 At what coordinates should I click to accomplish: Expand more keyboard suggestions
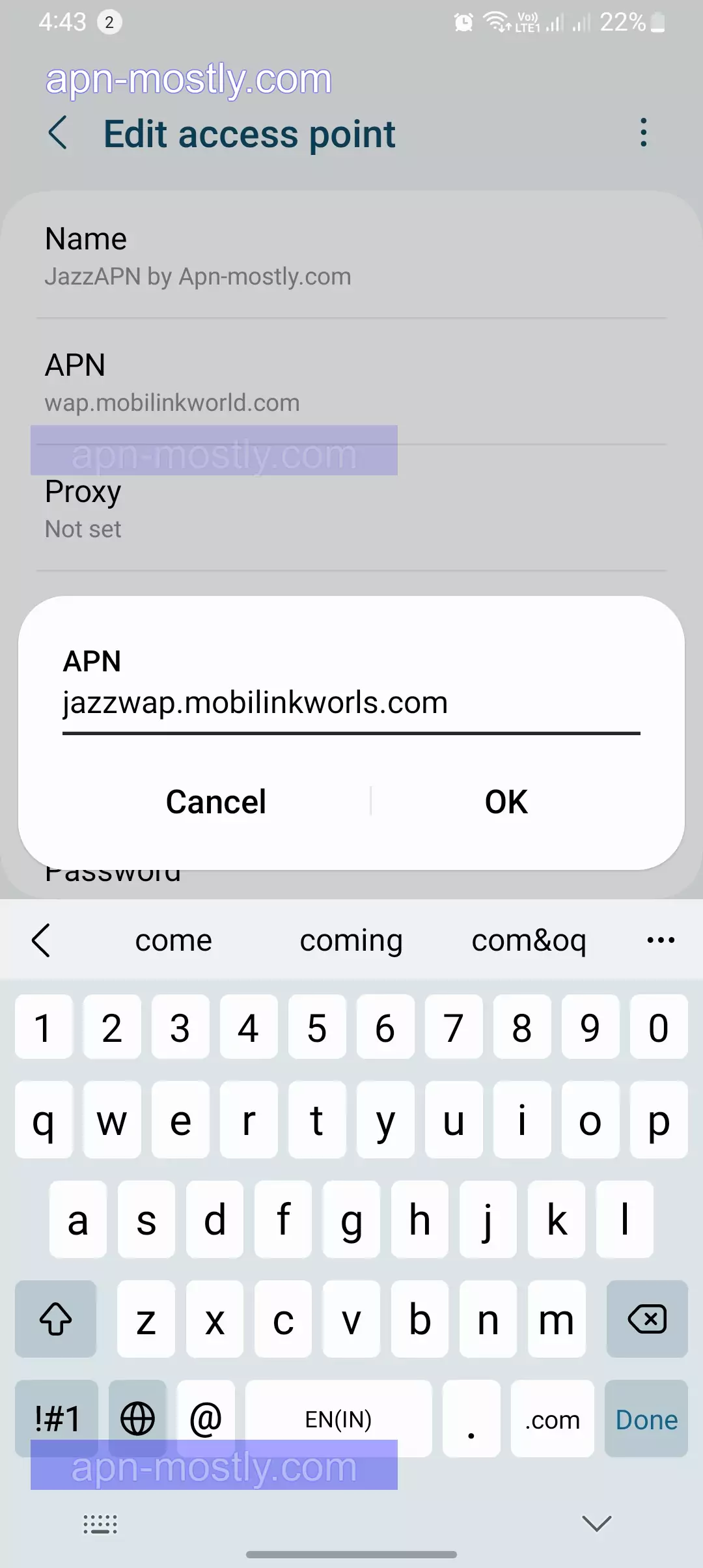point(661,940)
